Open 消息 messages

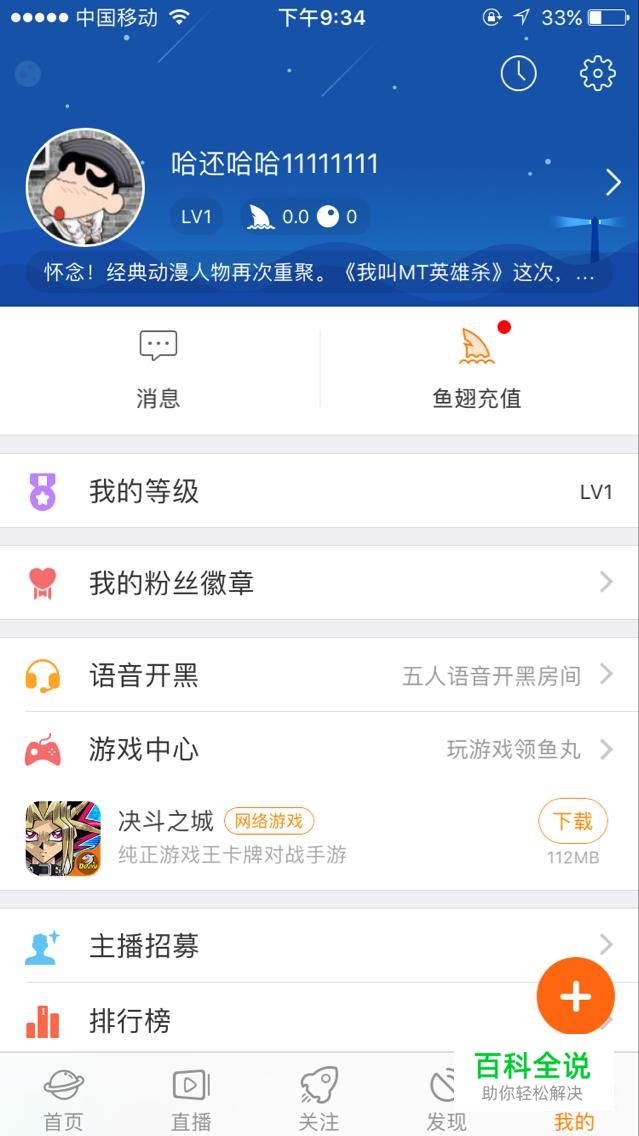[x=159, y=369]
